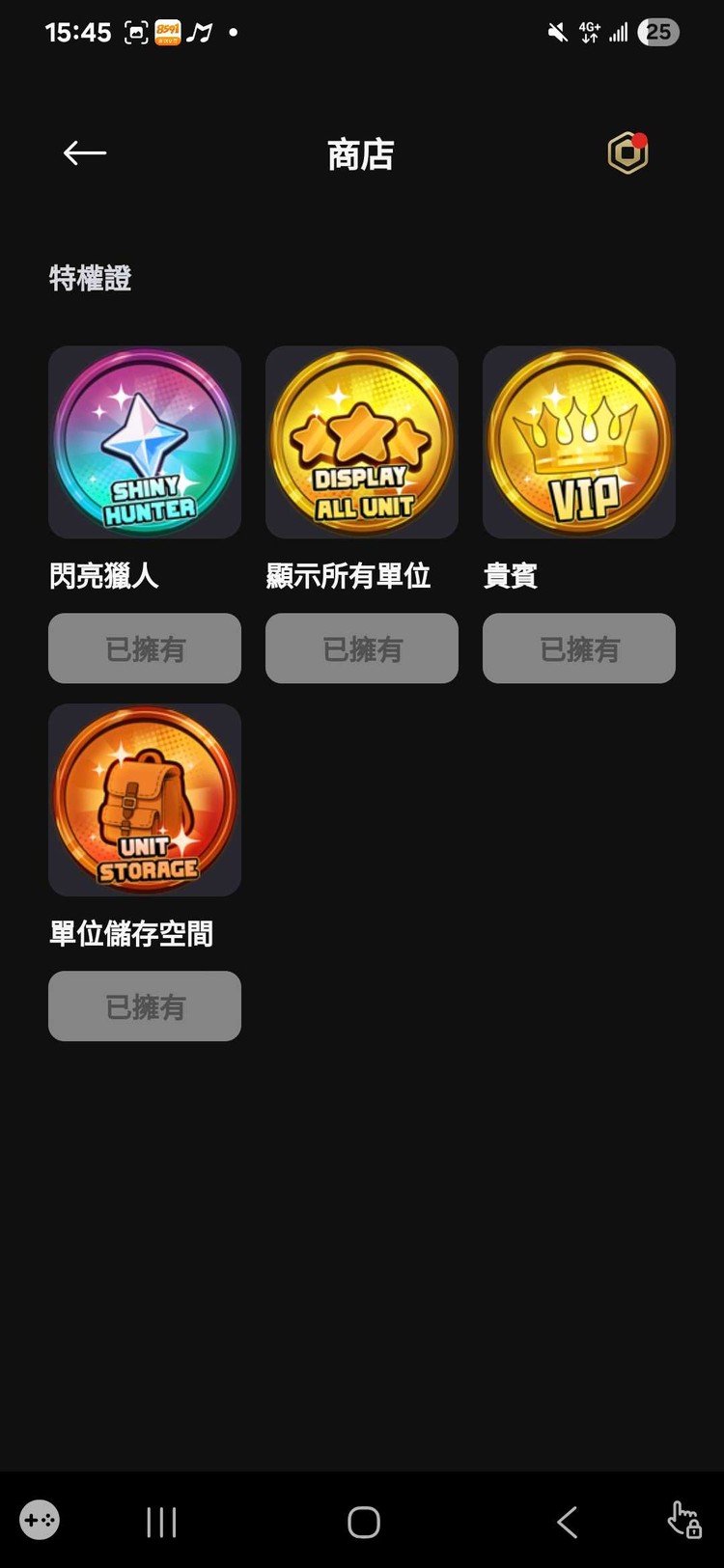724x1568 pixels.
Task: Tap the music note icon in status bar
Action: point(200,32)
